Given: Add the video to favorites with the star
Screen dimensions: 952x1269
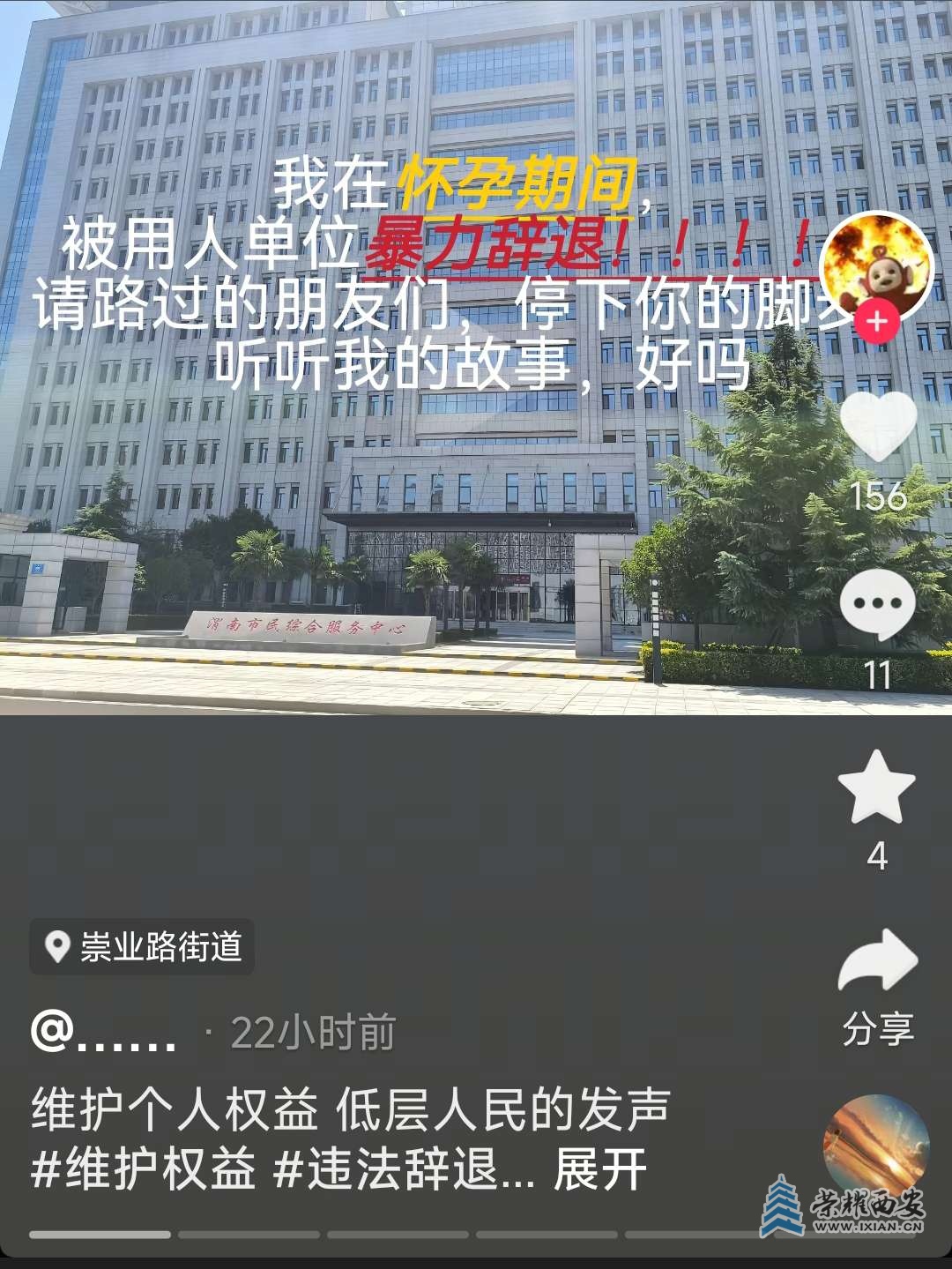Looking at the screenshot, I should pos(876,788).
